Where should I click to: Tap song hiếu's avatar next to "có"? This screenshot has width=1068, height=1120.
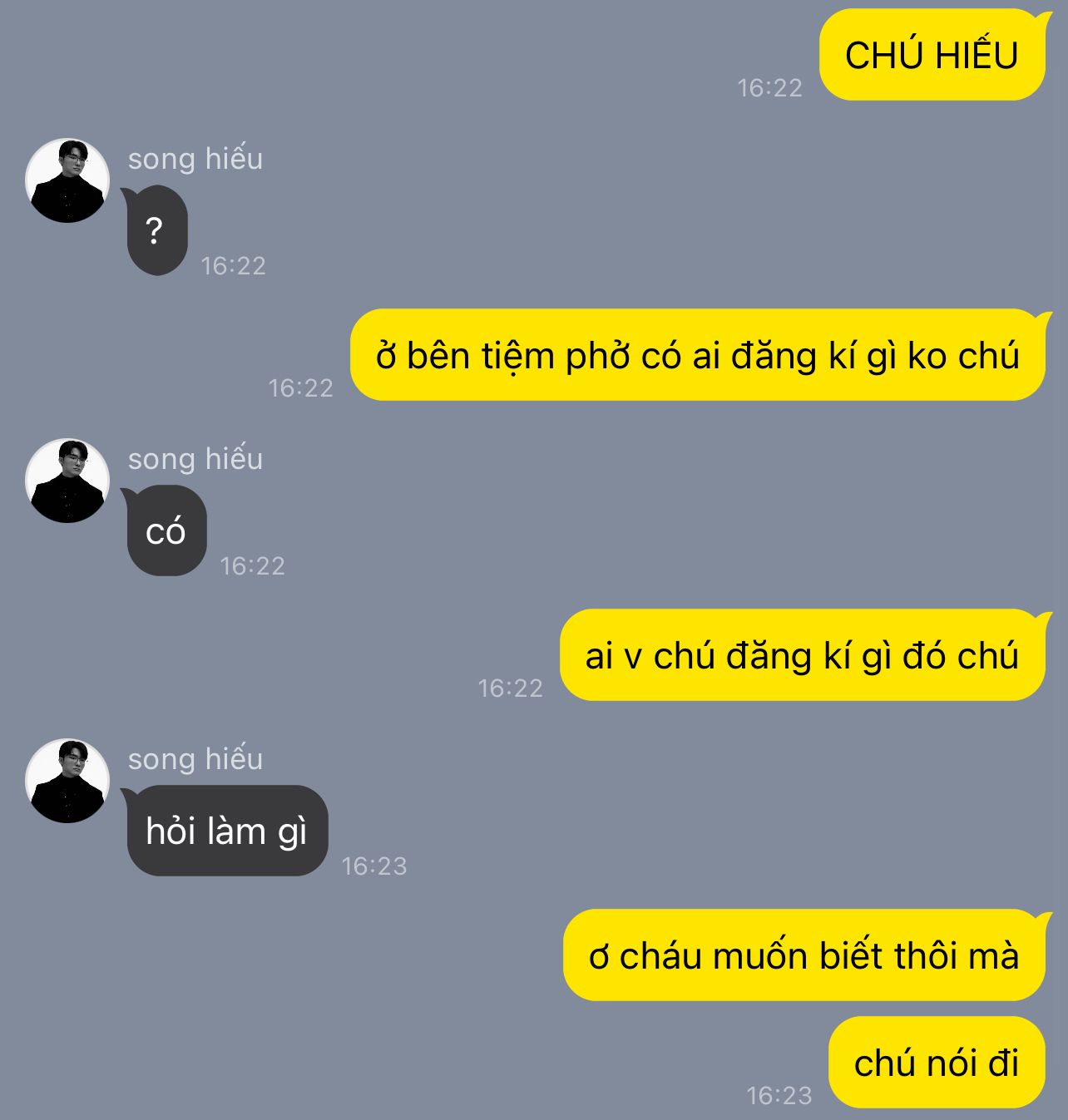pyautogui.click(x=67, y=481)
